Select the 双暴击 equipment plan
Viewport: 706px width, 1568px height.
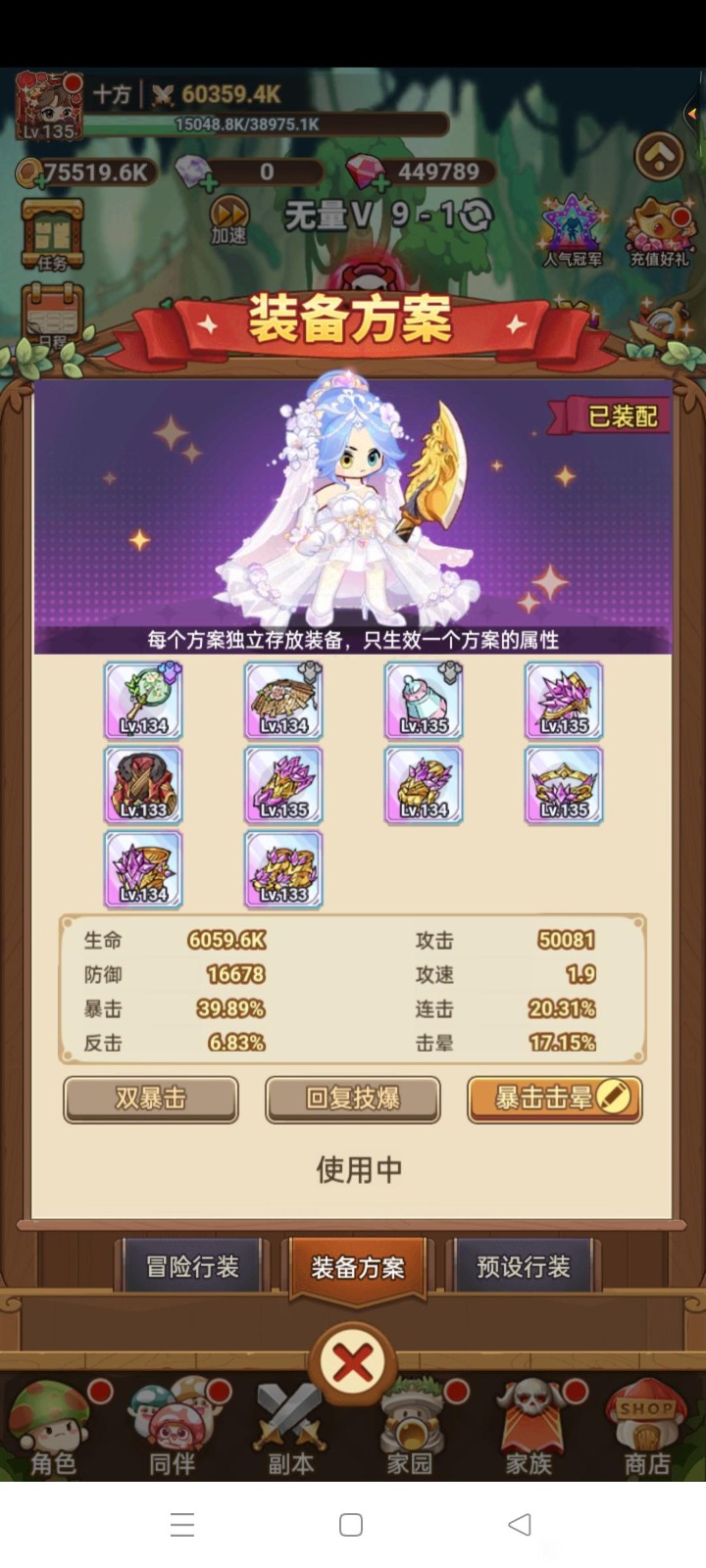151,1099
